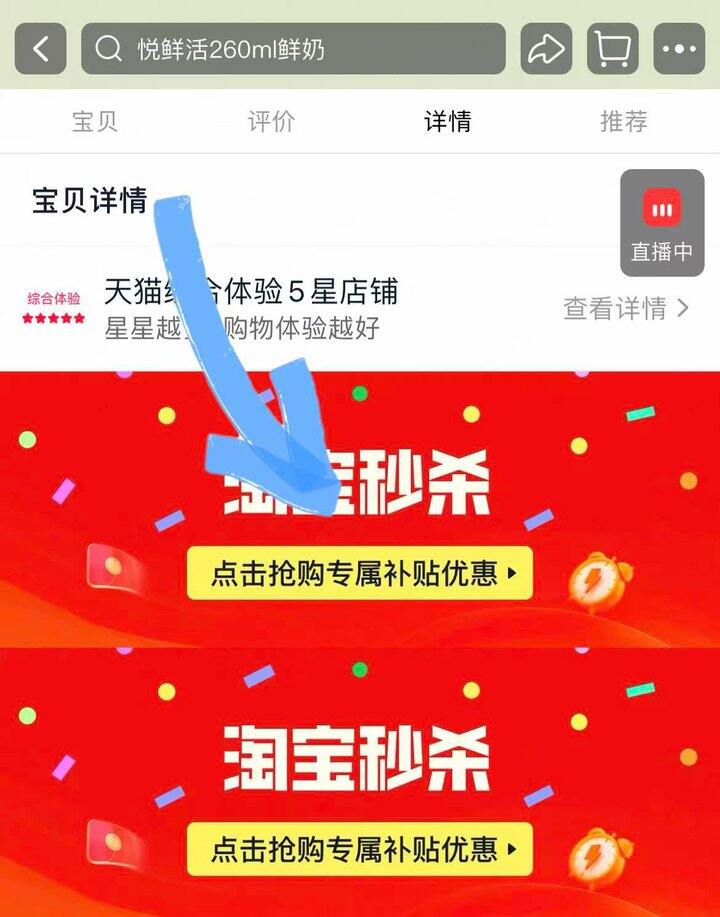Share this product

[x=545, y=49]
